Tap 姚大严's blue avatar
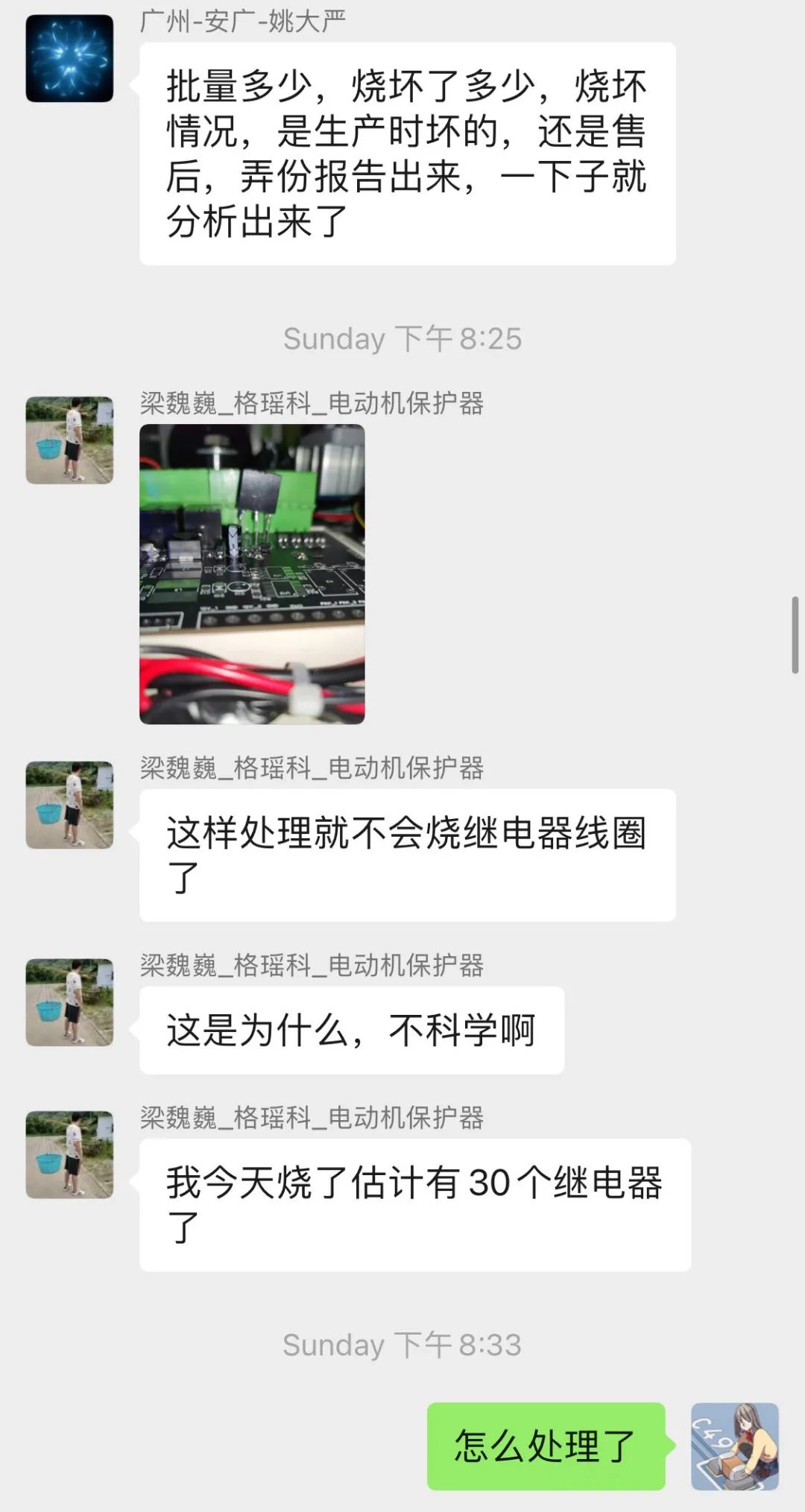805x1512 pixels. [69, 58]
